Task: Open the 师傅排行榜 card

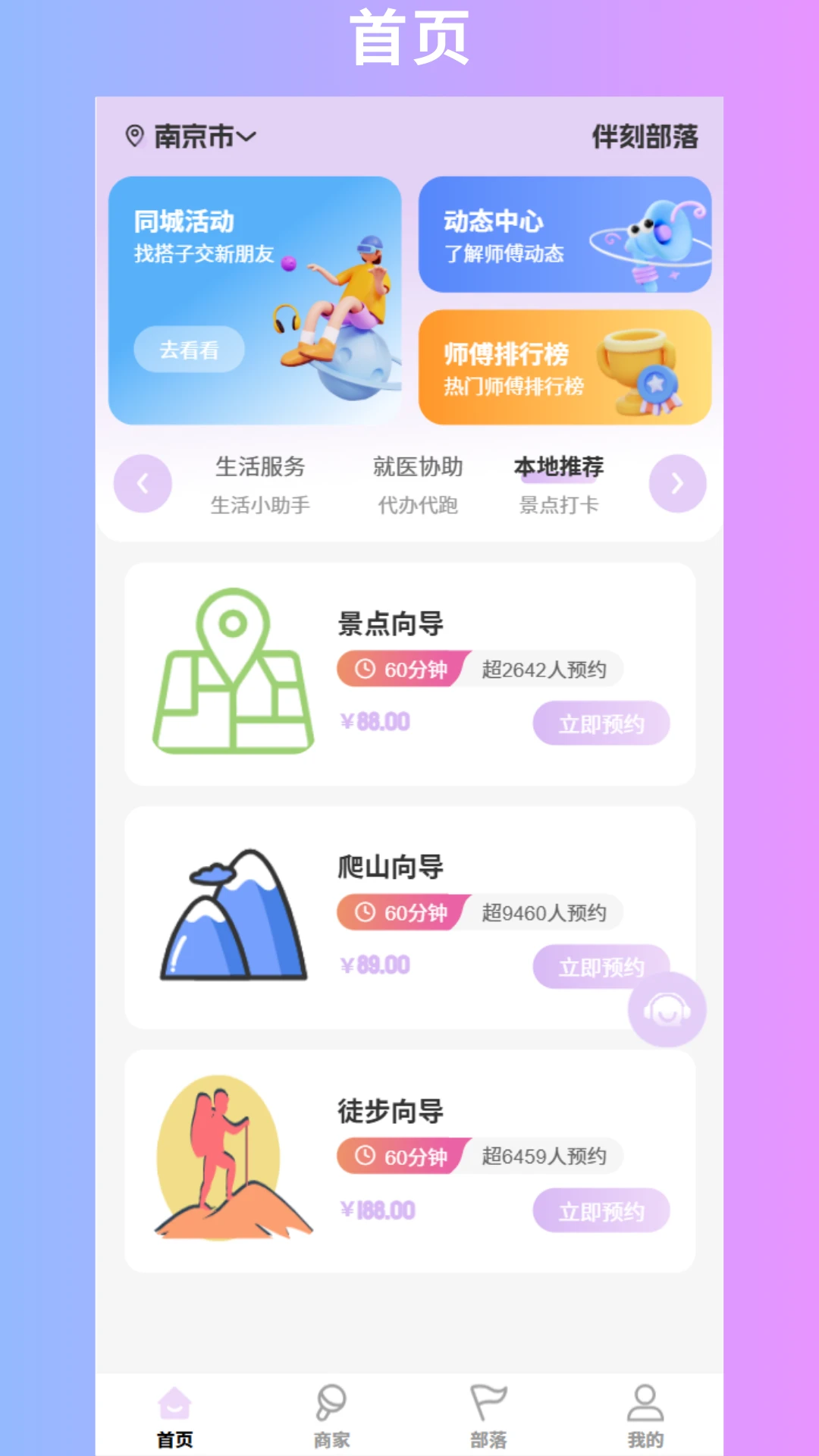Action: 565,367
